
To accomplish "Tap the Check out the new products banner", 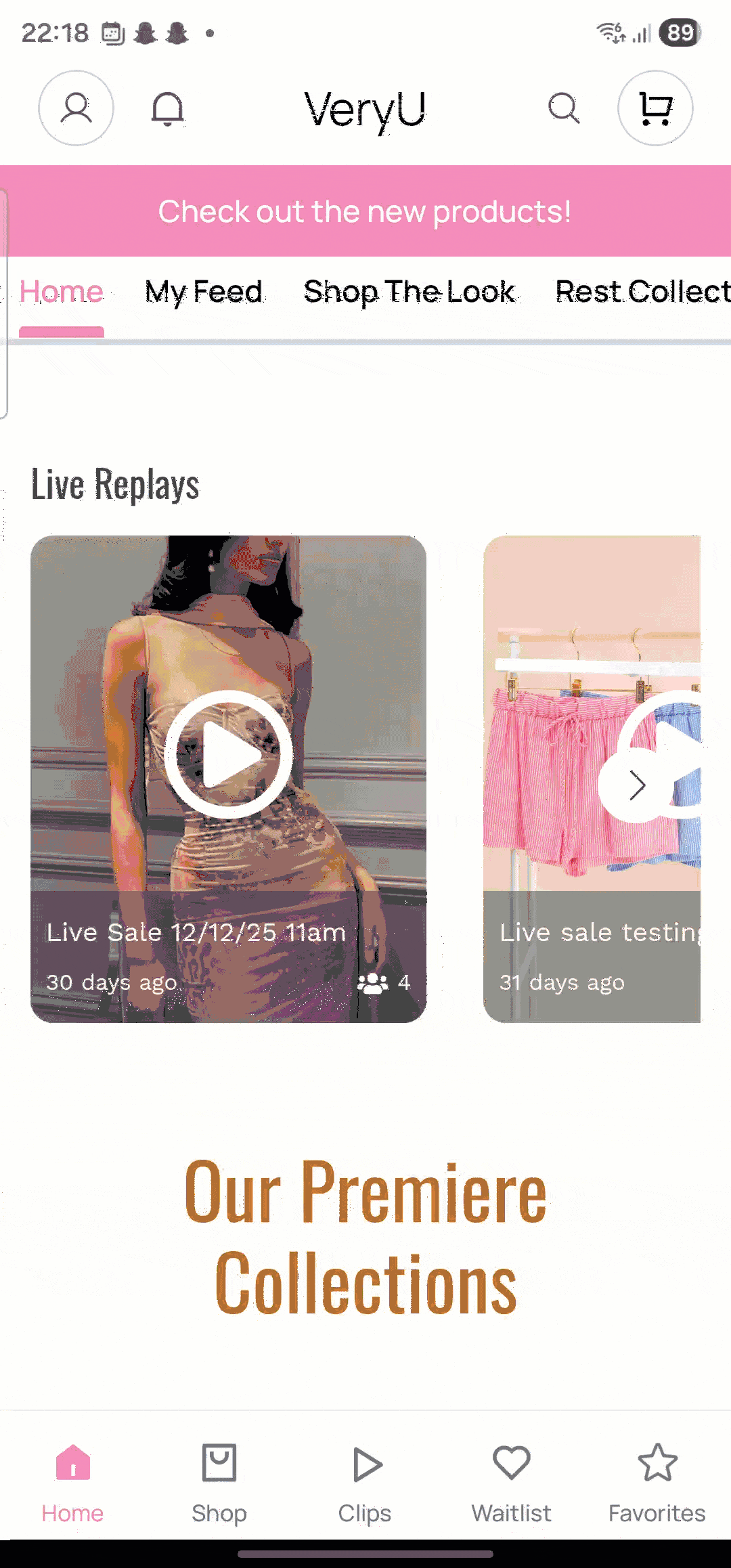I will coord(365,211).
